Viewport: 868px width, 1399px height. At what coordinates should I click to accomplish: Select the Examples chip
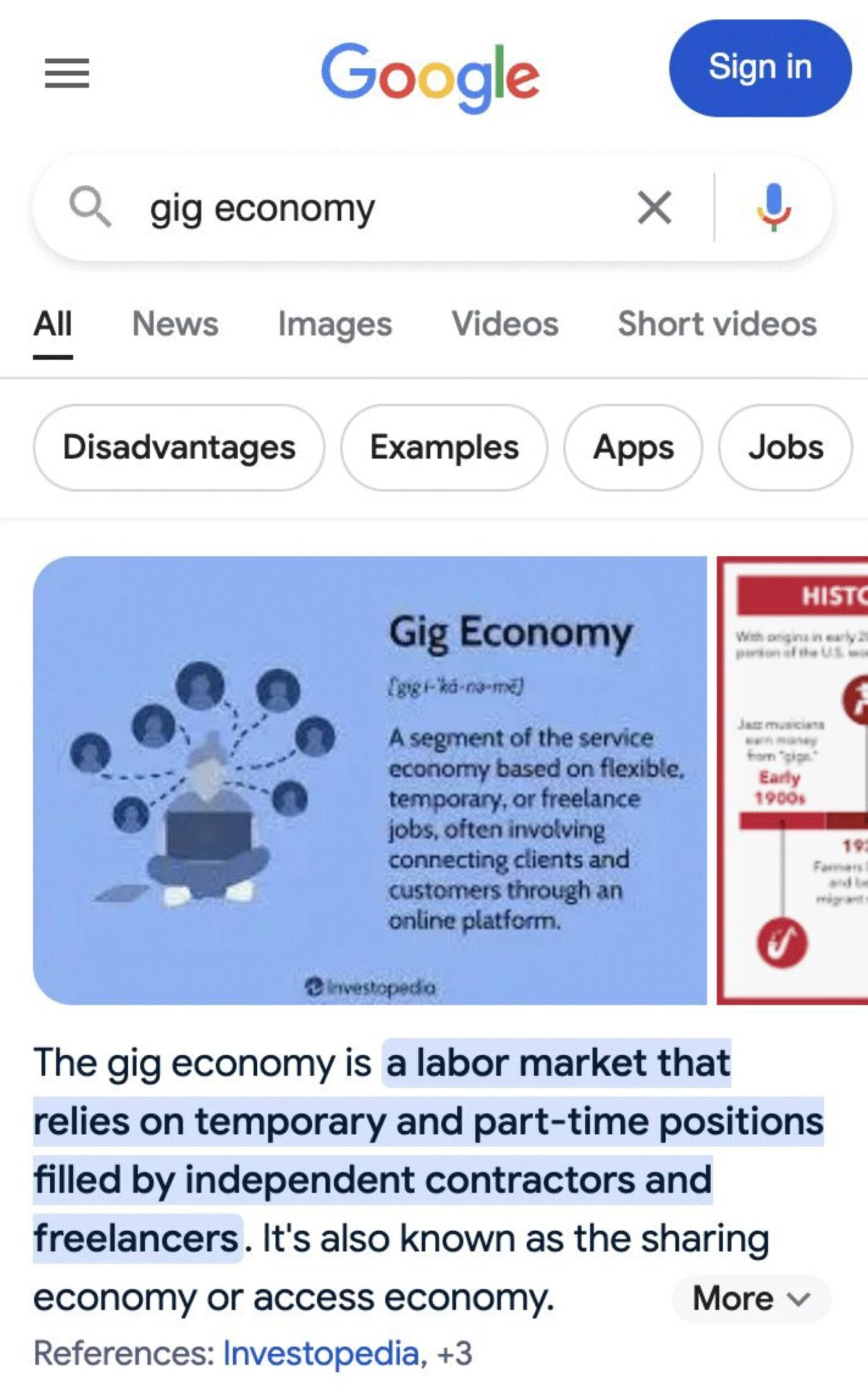click(x=444, y=448)
